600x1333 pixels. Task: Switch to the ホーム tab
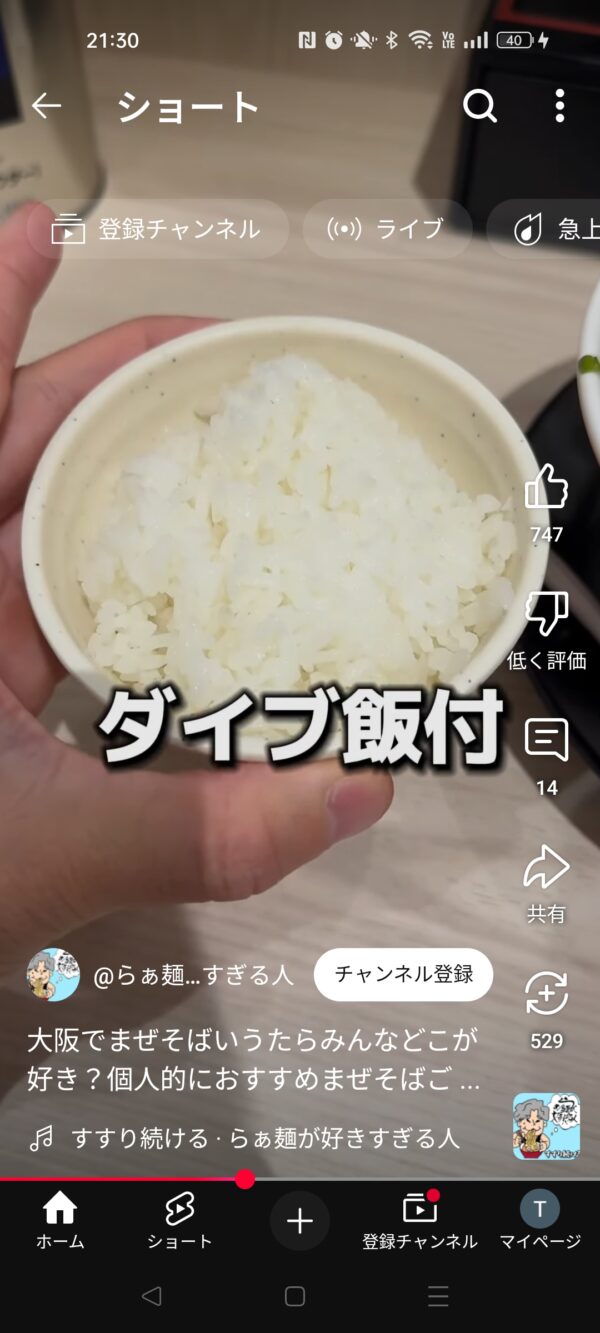(x=60, y=1222)
